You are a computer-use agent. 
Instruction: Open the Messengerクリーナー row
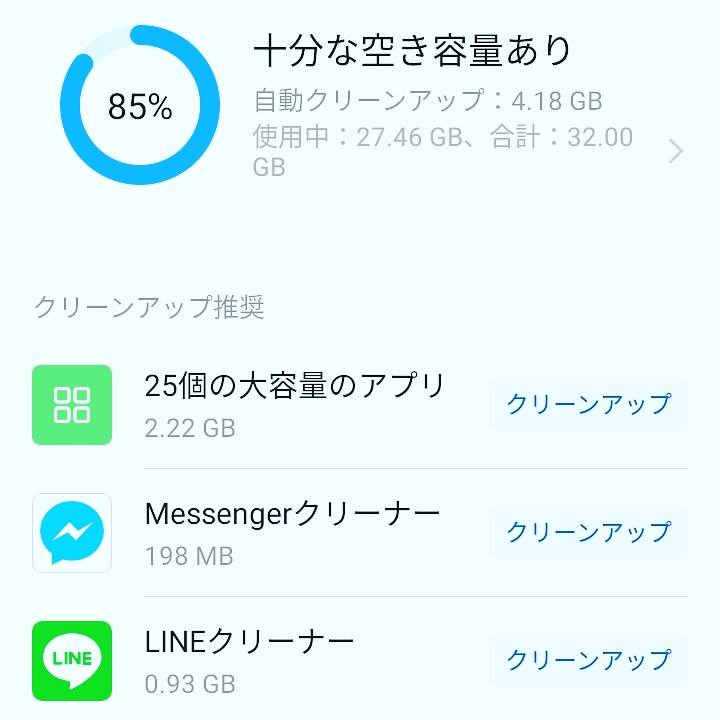[x=292, y=532]
